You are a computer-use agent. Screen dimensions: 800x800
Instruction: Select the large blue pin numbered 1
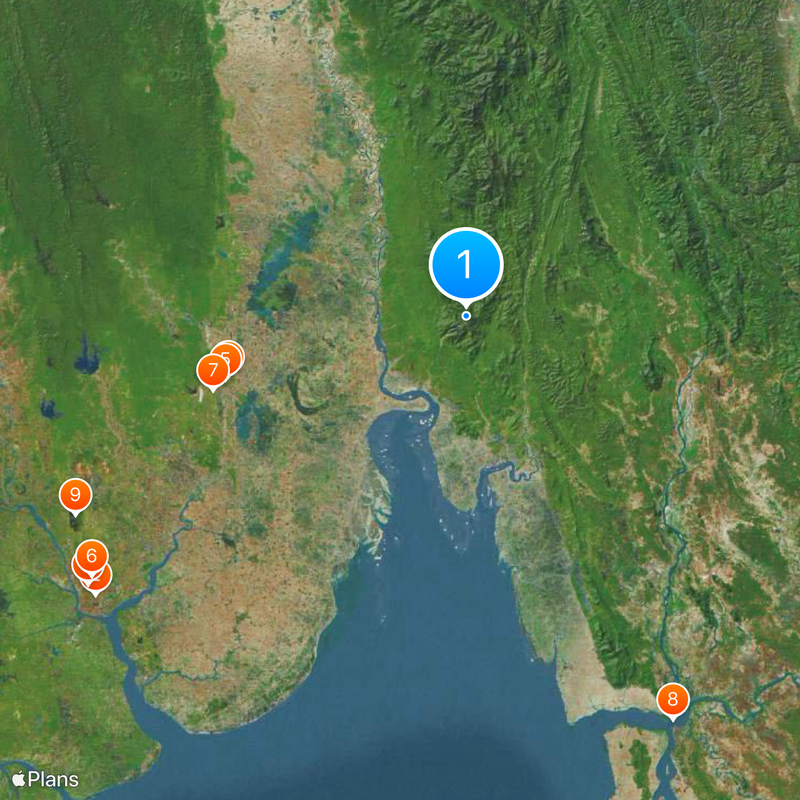465,265
